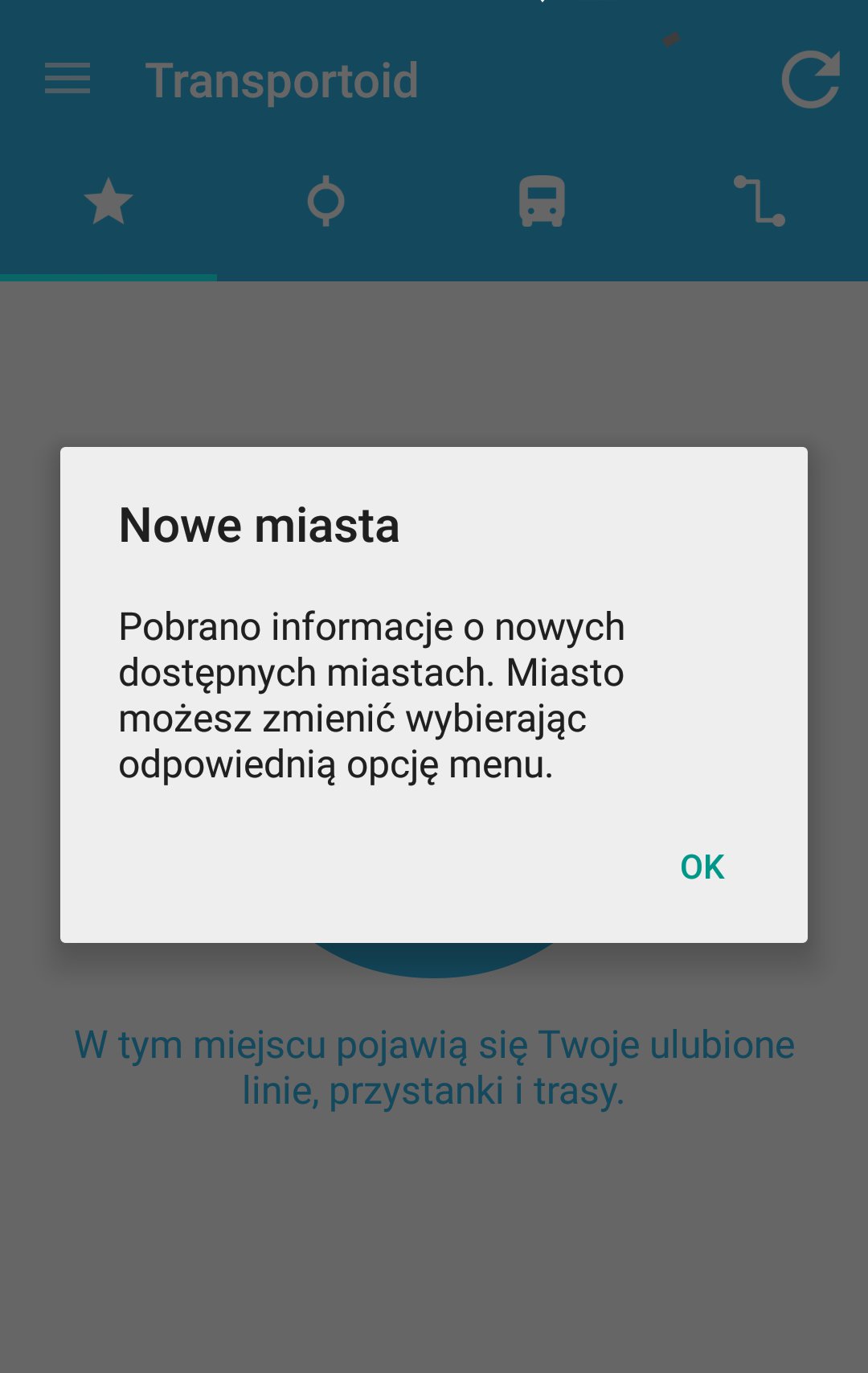This screenshot has width=868, height=1373.
Task: Open the hamburger drawer menu
Action: click(x=68, y=79)
